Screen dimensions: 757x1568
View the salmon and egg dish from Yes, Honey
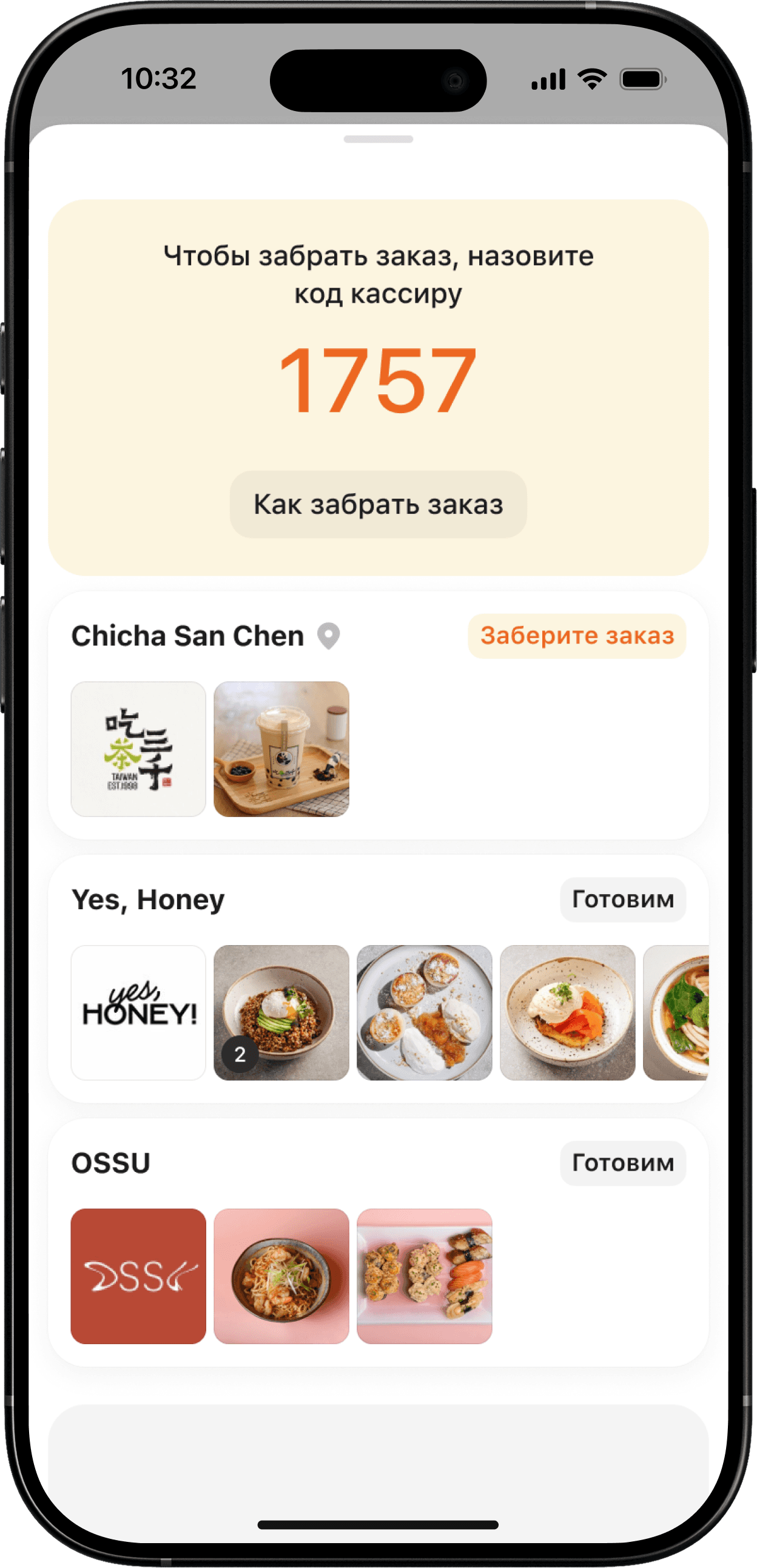[567, 1012]
